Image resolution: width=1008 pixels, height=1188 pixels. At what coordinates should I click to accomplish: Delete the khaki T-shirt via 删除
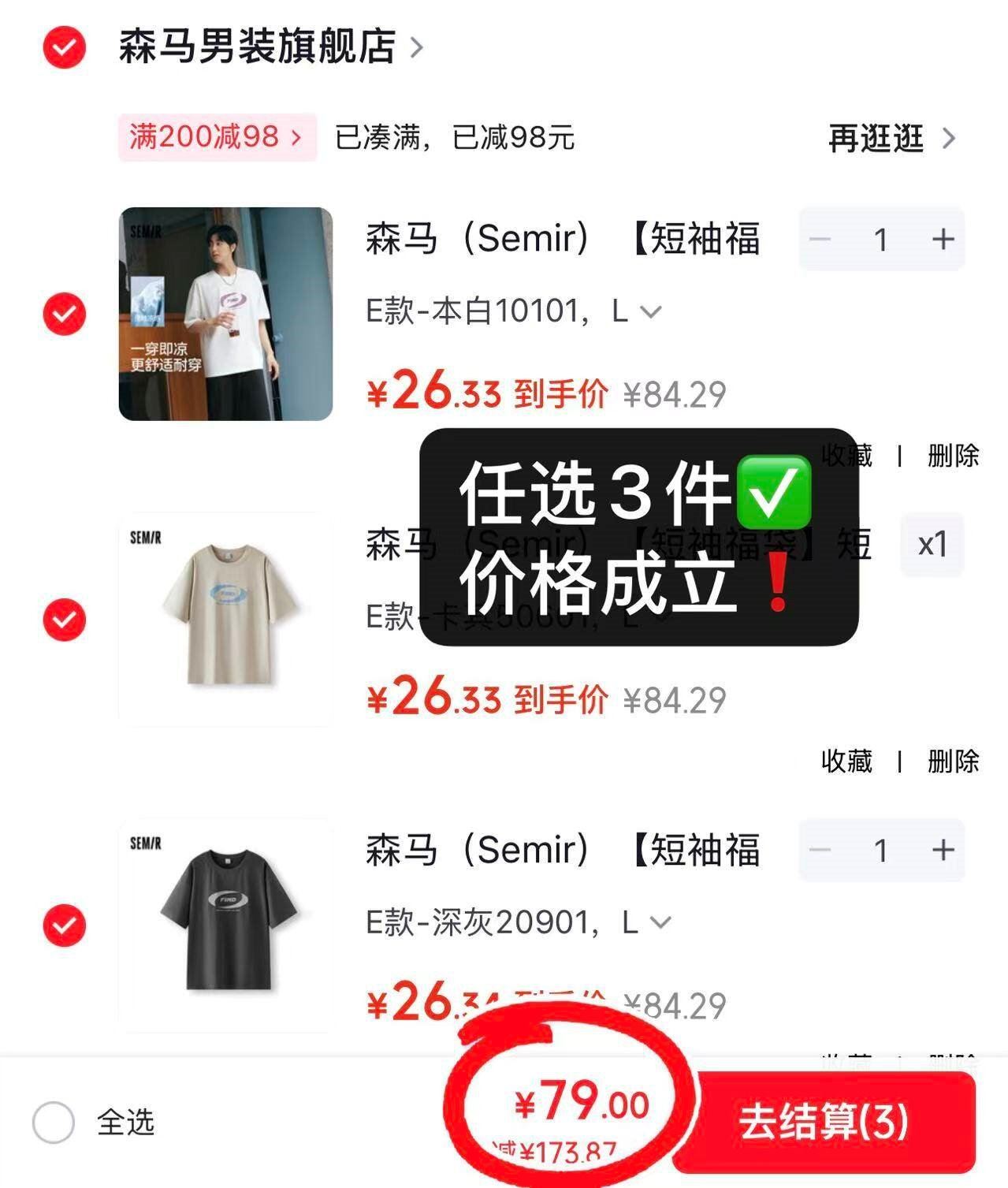[953, 762]
